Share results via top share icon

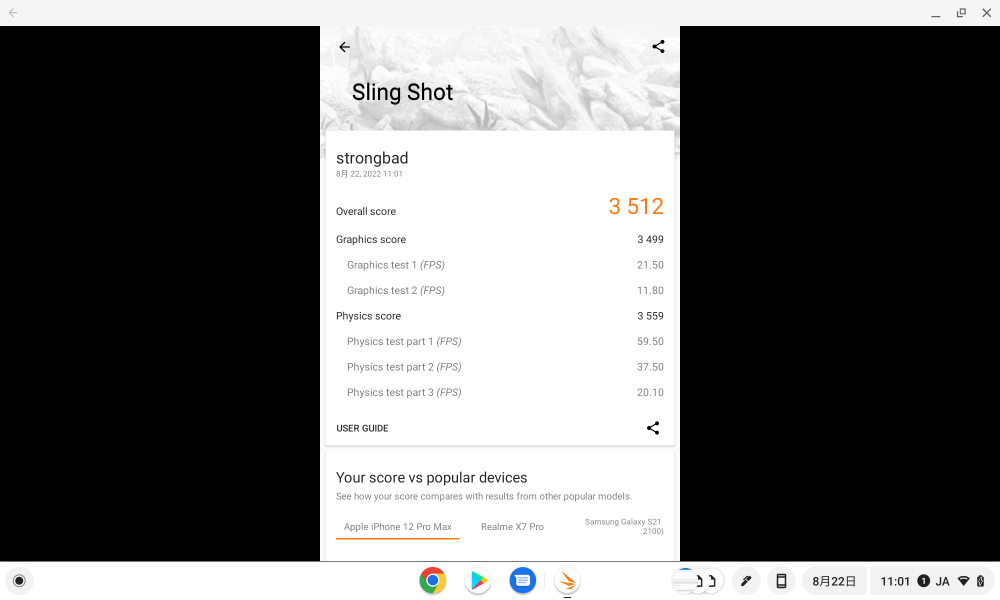coord(658,47)
